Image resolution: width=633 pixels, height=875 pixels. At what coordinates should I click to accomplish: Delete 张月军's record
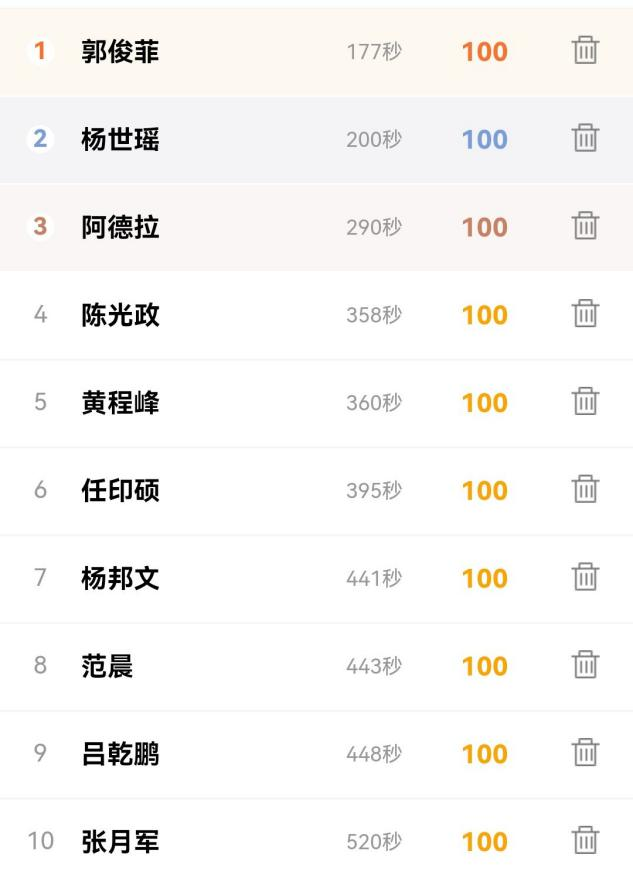[585, 841]
